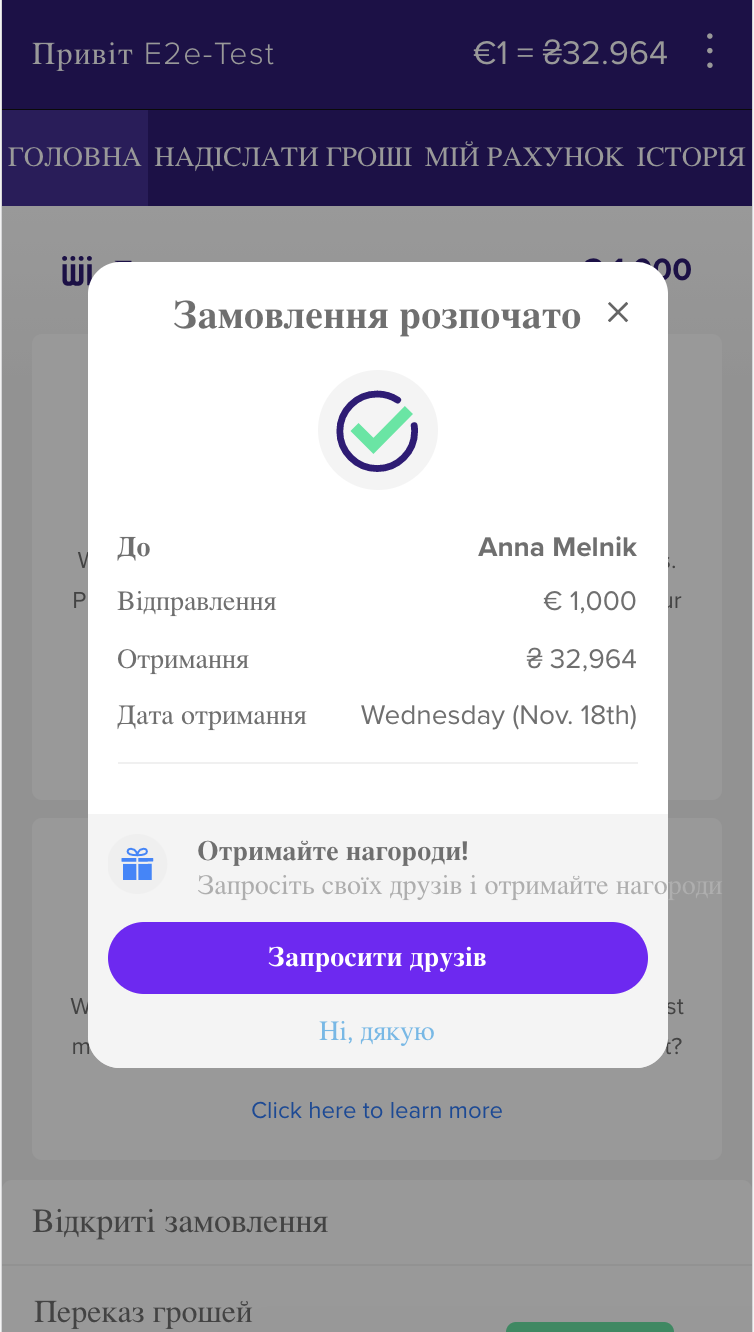Open the three-dot overflow menu
This screenshot has width=754, height=1332.
pyautogui.click(x=709, y=52)
